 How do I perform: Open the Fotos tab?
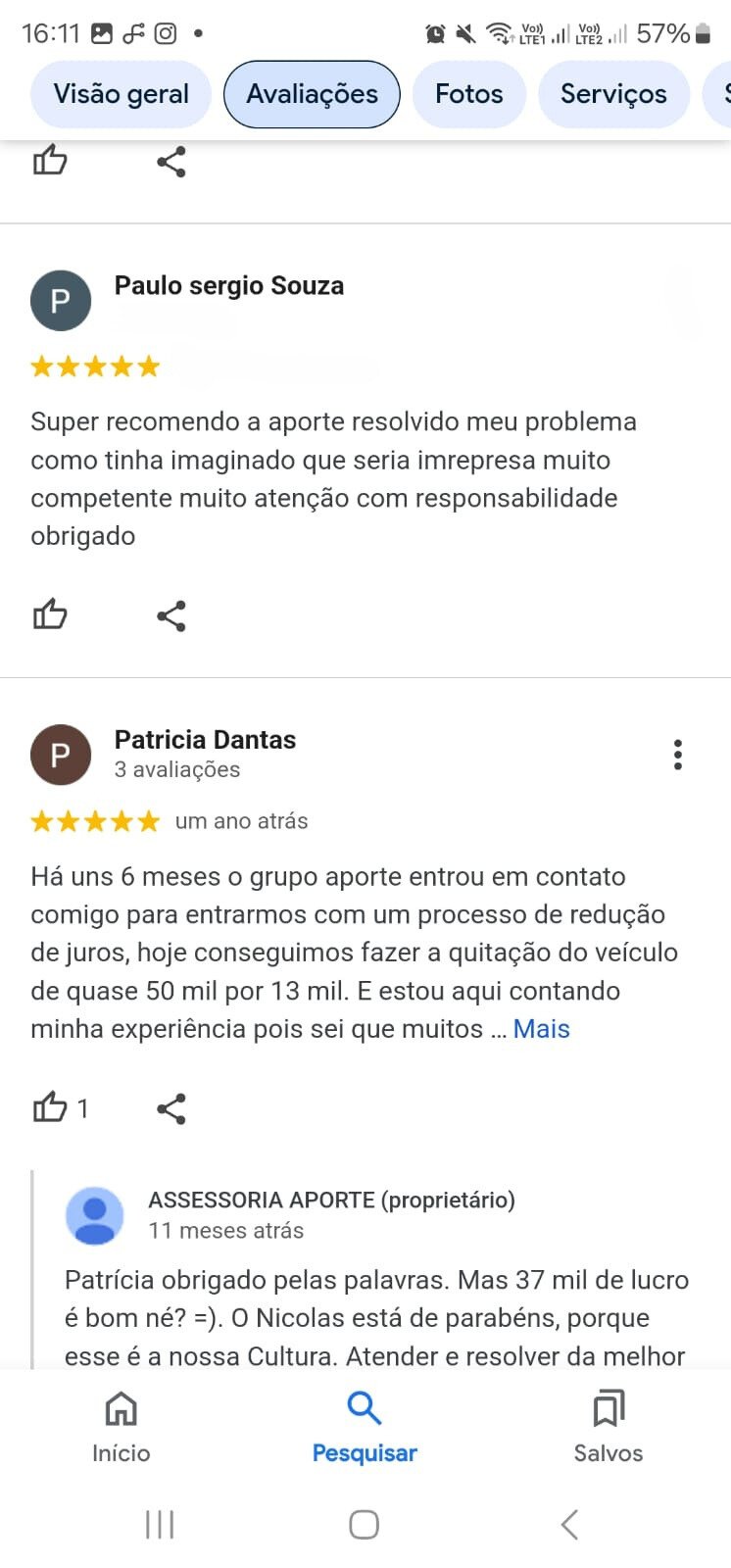pyautogui.click(x=468, y=94)
